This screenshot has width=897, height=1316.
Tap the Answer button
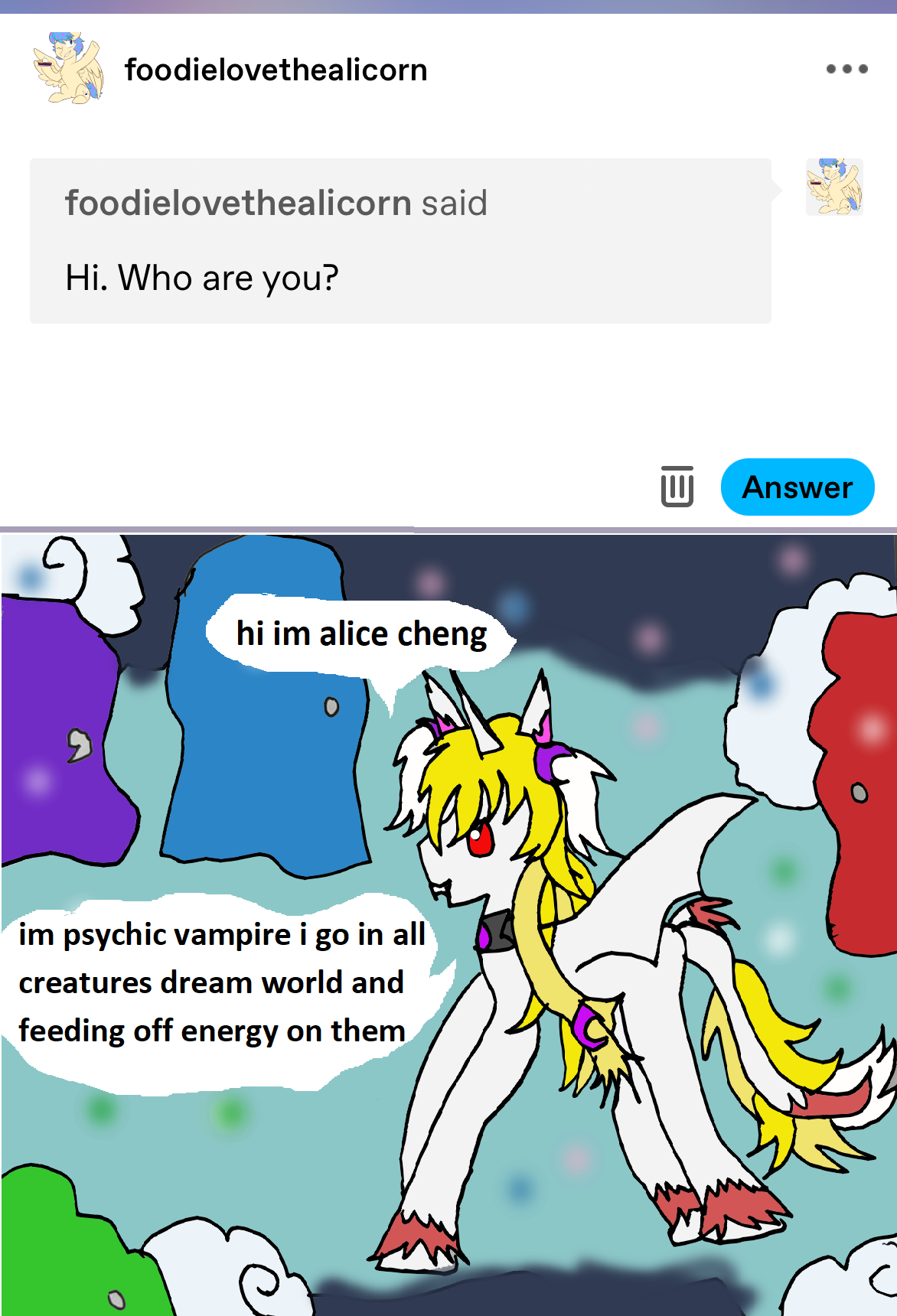(x=797, y=487)
